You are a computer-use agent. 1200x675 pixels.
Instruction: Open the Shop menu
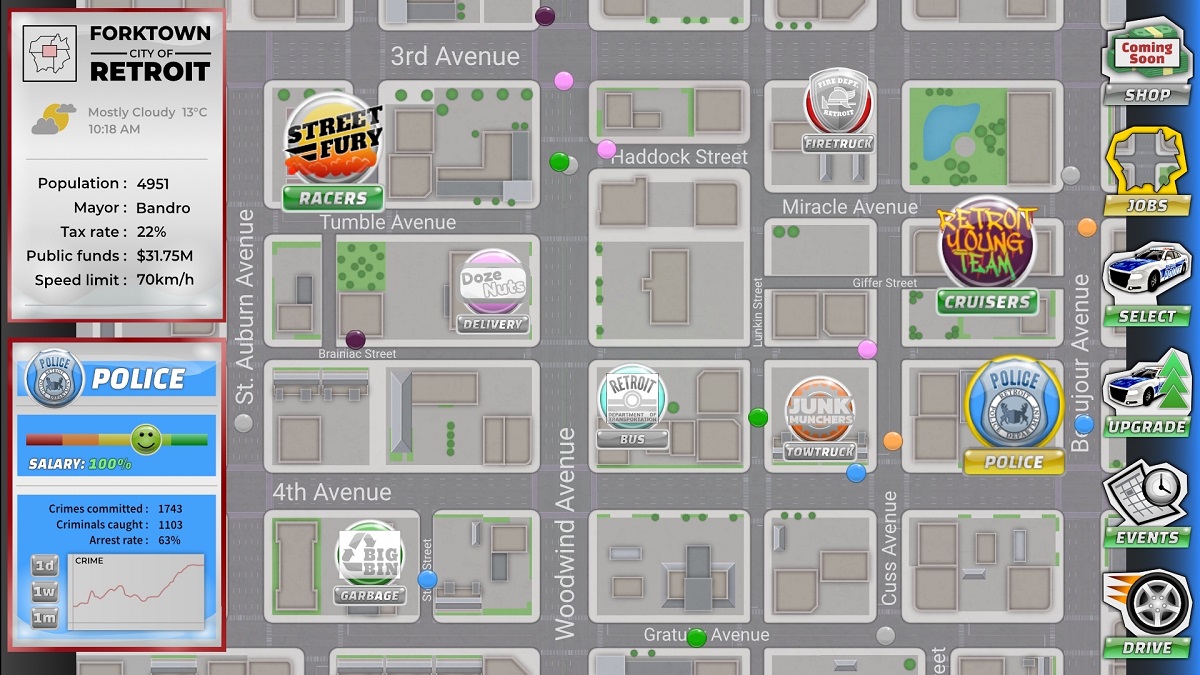(1146, 67)
